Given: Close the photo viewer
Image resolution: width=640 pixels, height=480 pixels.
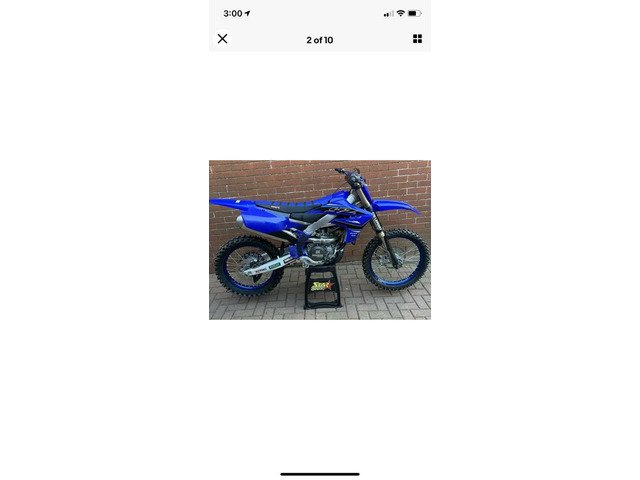Looking at the screenshot, I should (x=222, y=39).
